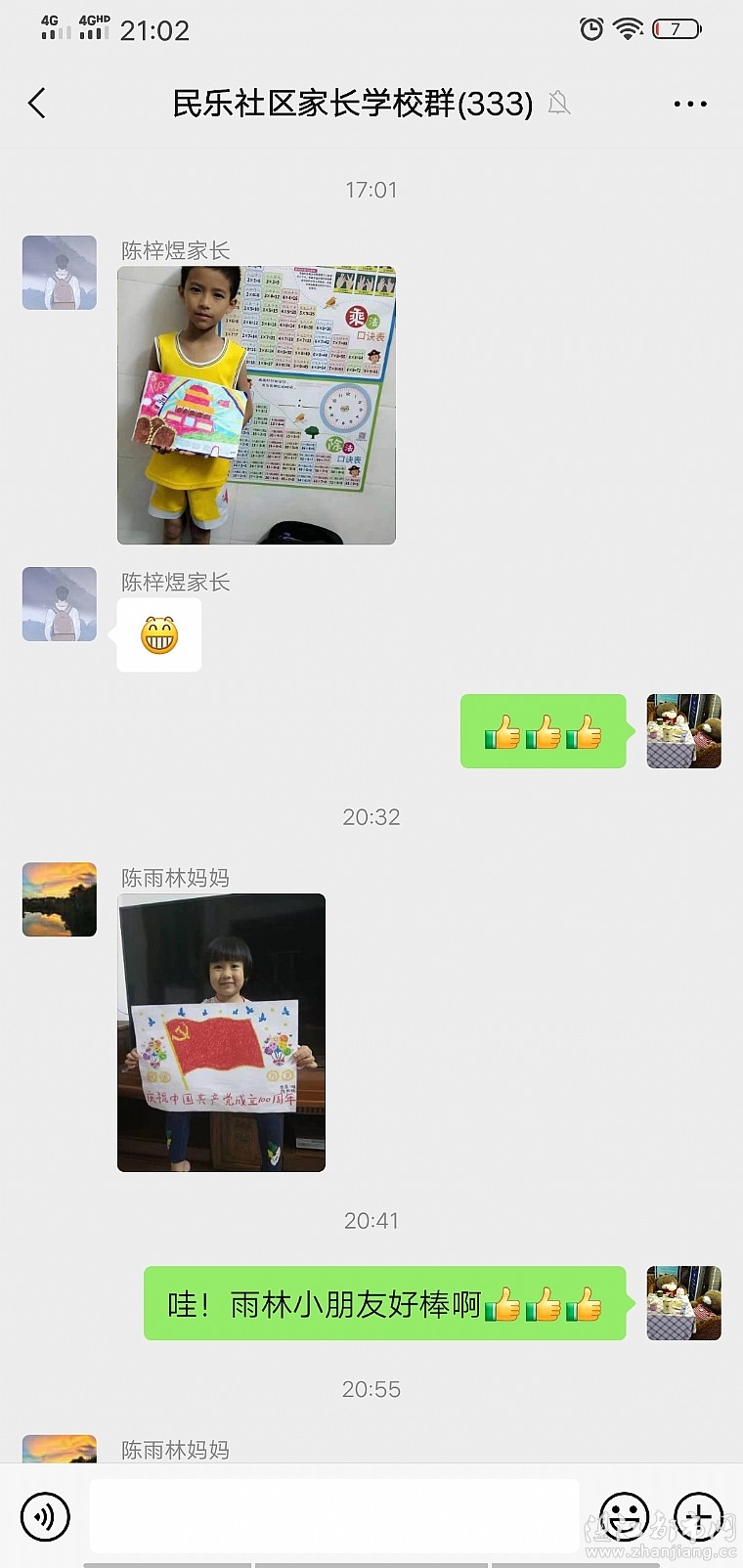Open the plus attachment menu
The height and width of the screenshot is (1568, 743).
(698, 1516)
